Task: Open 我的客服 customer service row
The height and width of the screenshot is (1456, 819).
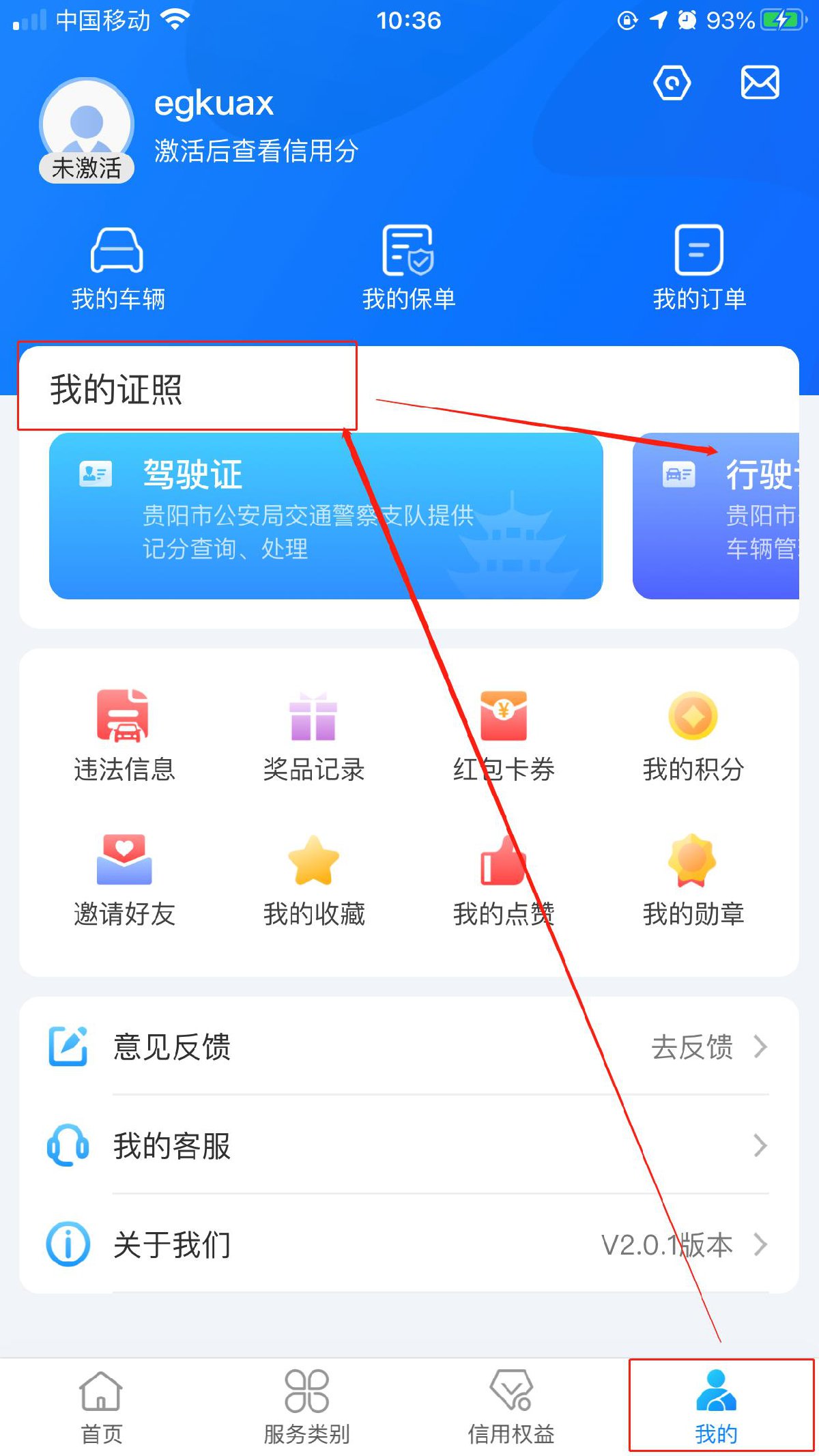Action: tap(408, 1145)
